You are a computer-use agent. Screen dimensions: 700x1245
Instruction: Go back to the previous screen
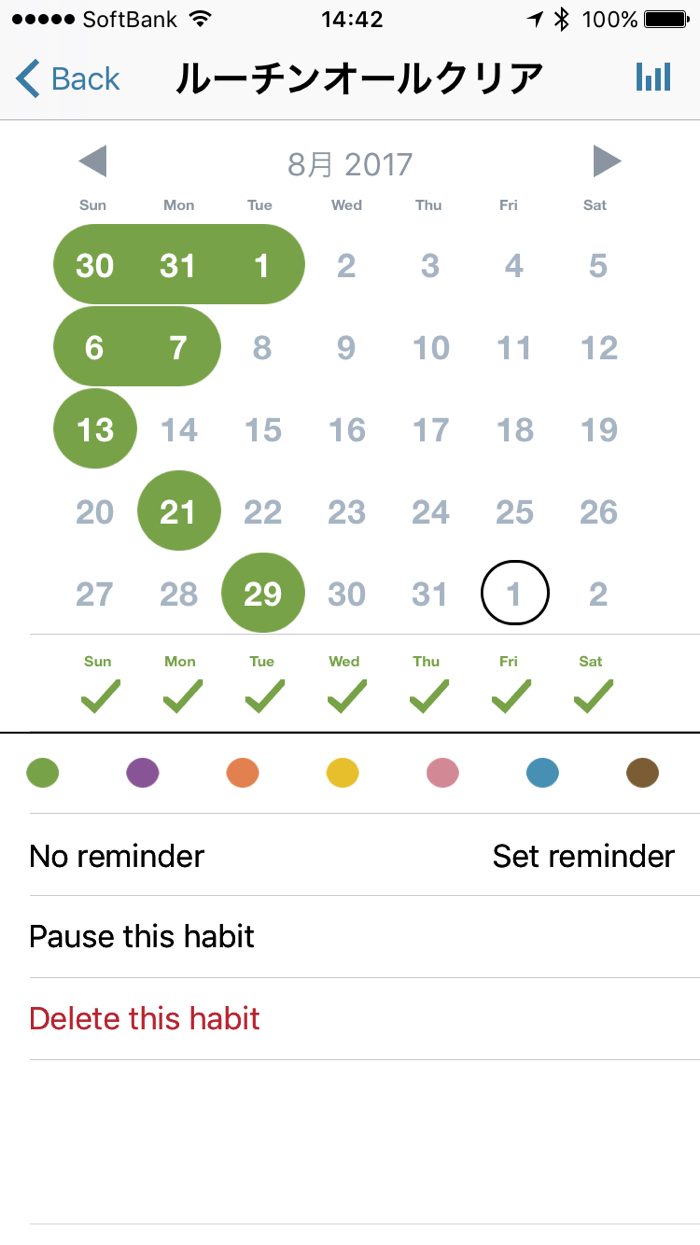(68, 79)
